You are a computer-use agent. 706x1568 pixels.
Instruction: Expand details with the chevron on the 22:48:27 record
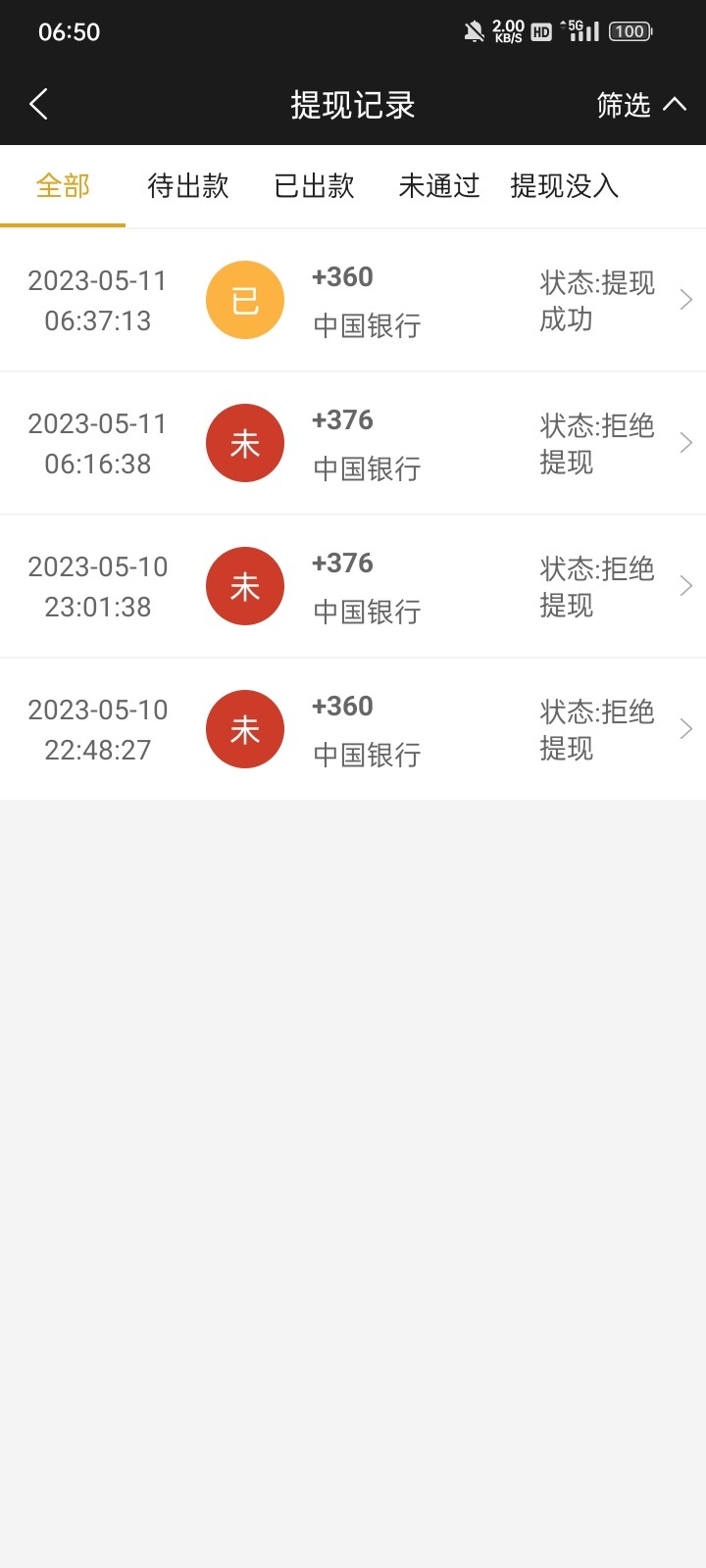pyautogui.click(x=685, y=728)
